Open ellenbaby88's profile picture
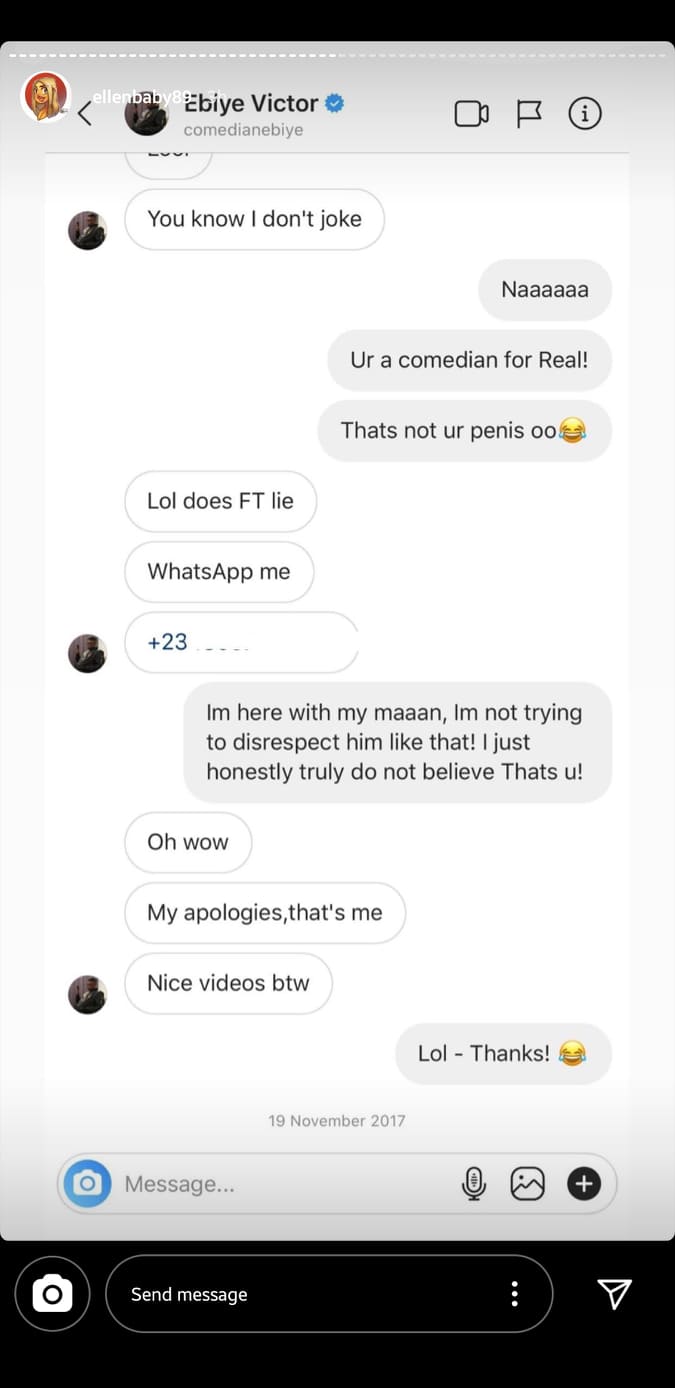The width and height of the screenshot is (675, 1388). pos(45,97)
